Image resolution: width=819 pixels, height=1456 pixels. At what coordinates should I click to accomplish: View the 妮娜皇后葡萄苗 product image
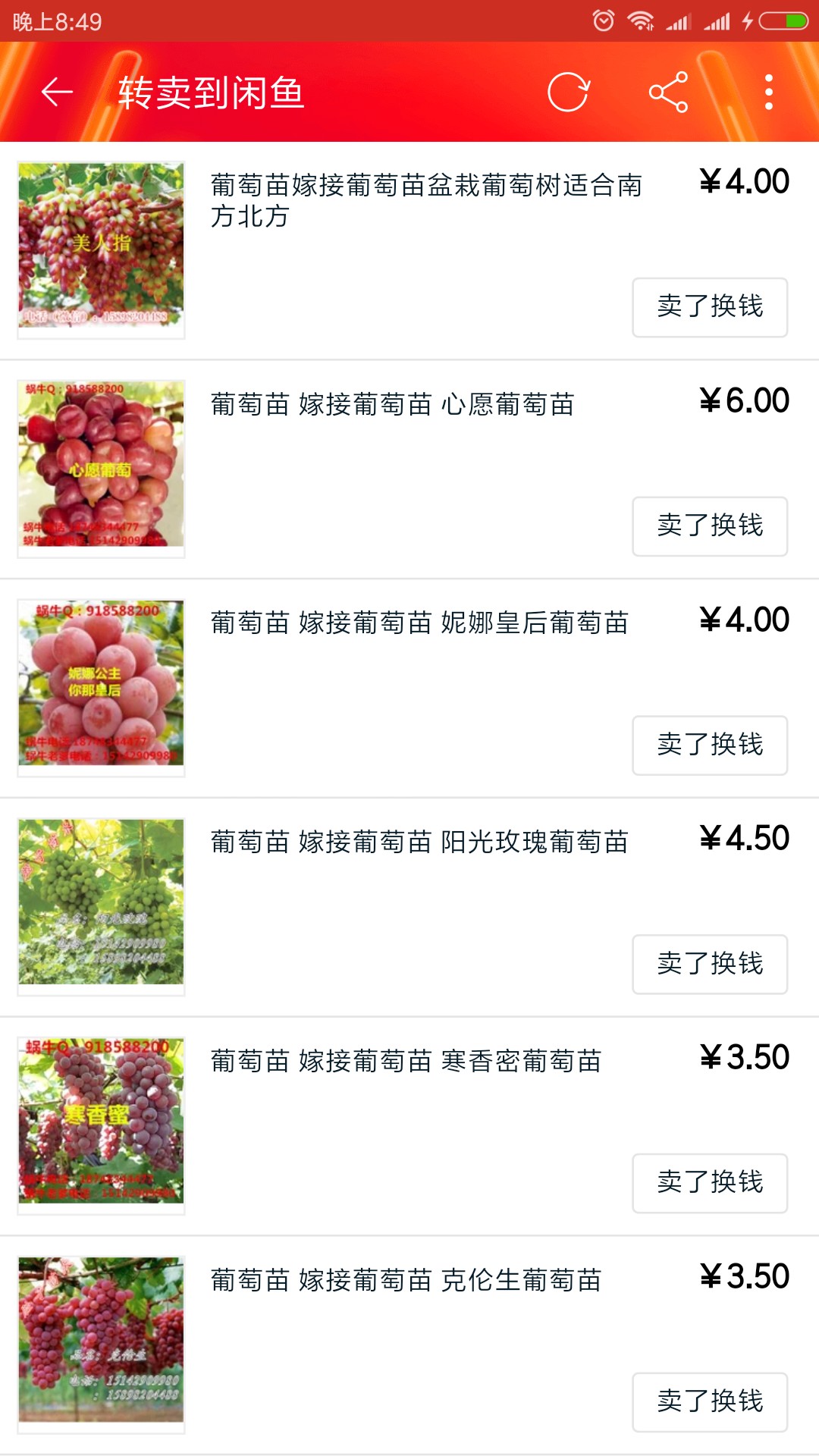(102, 687)
